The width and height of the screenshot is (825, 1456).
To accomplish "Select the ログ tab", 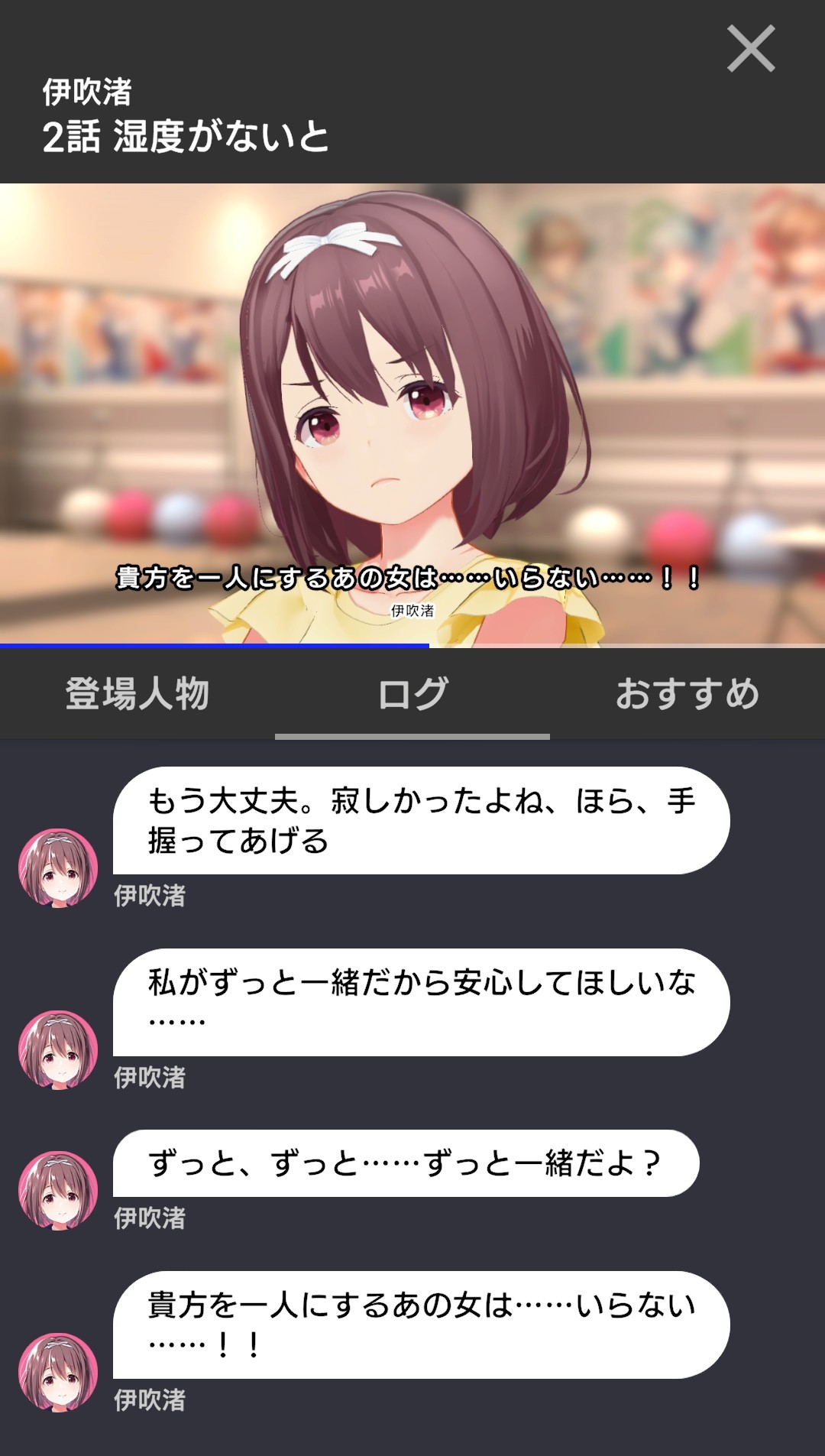I will (412, 694).
